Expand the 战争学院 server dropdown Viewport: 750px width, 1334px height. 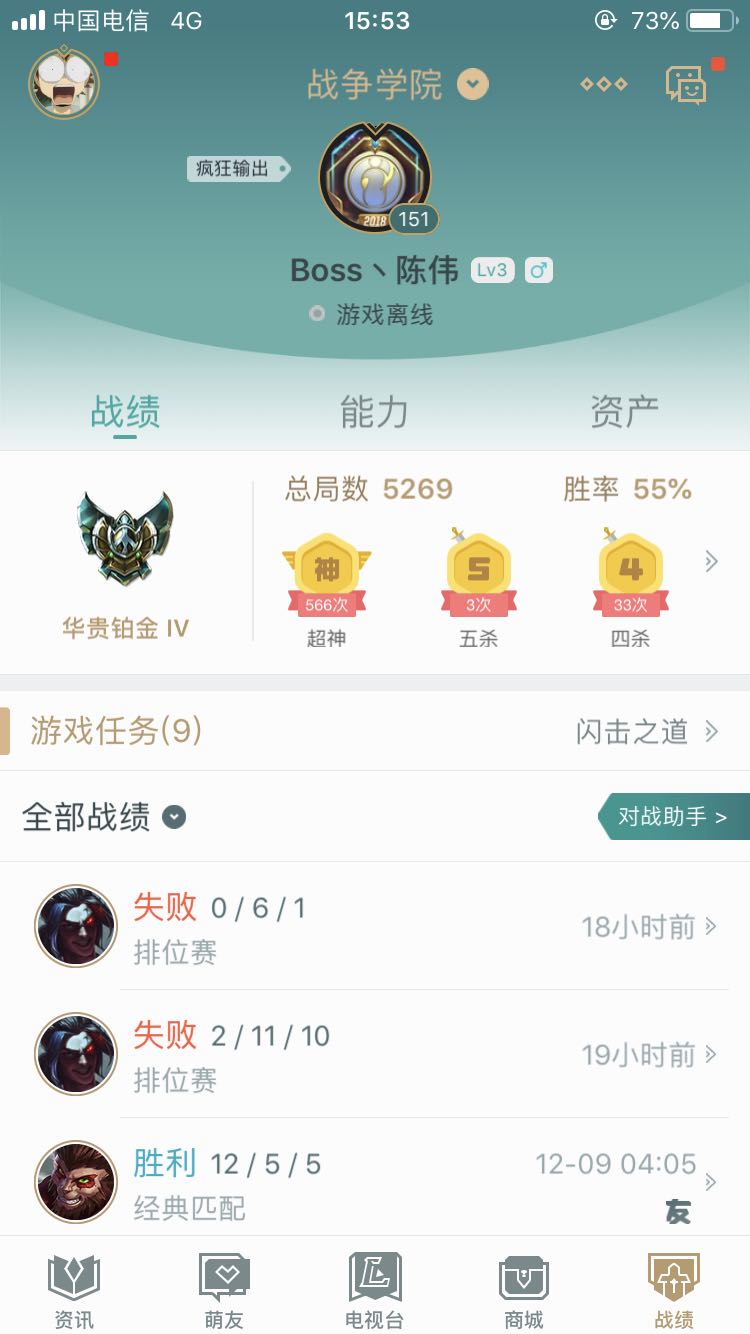473,84
